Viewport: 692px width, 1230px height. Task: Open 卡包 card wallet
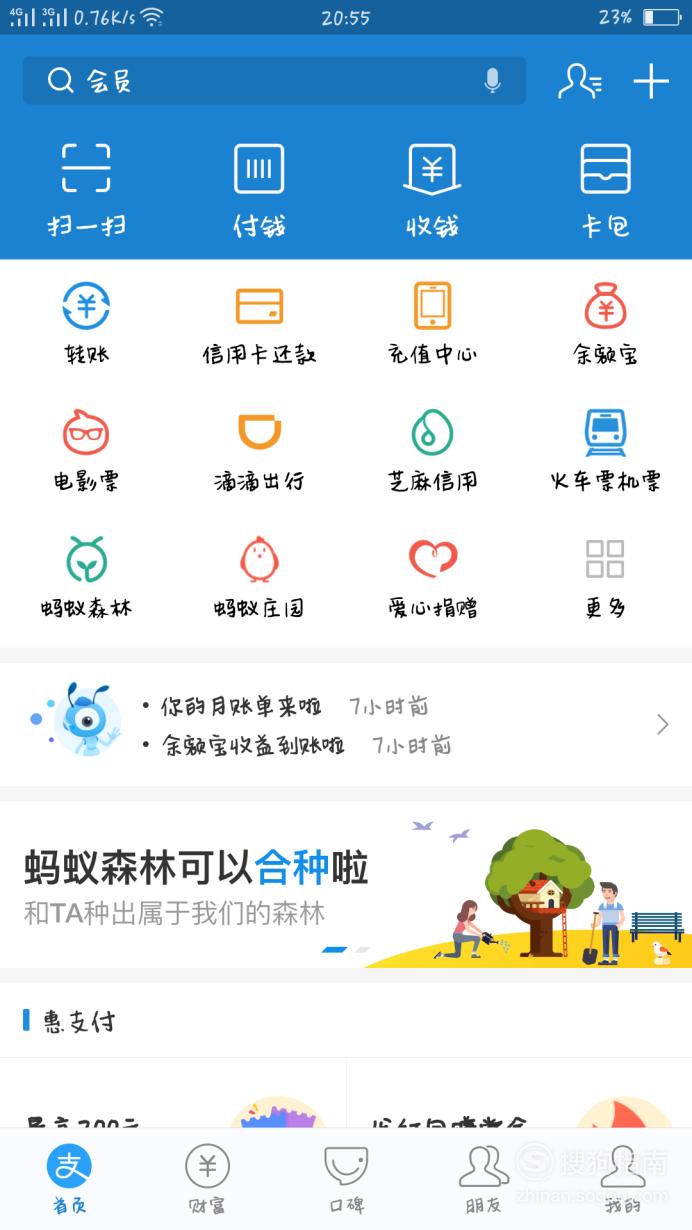coord(606,189)
